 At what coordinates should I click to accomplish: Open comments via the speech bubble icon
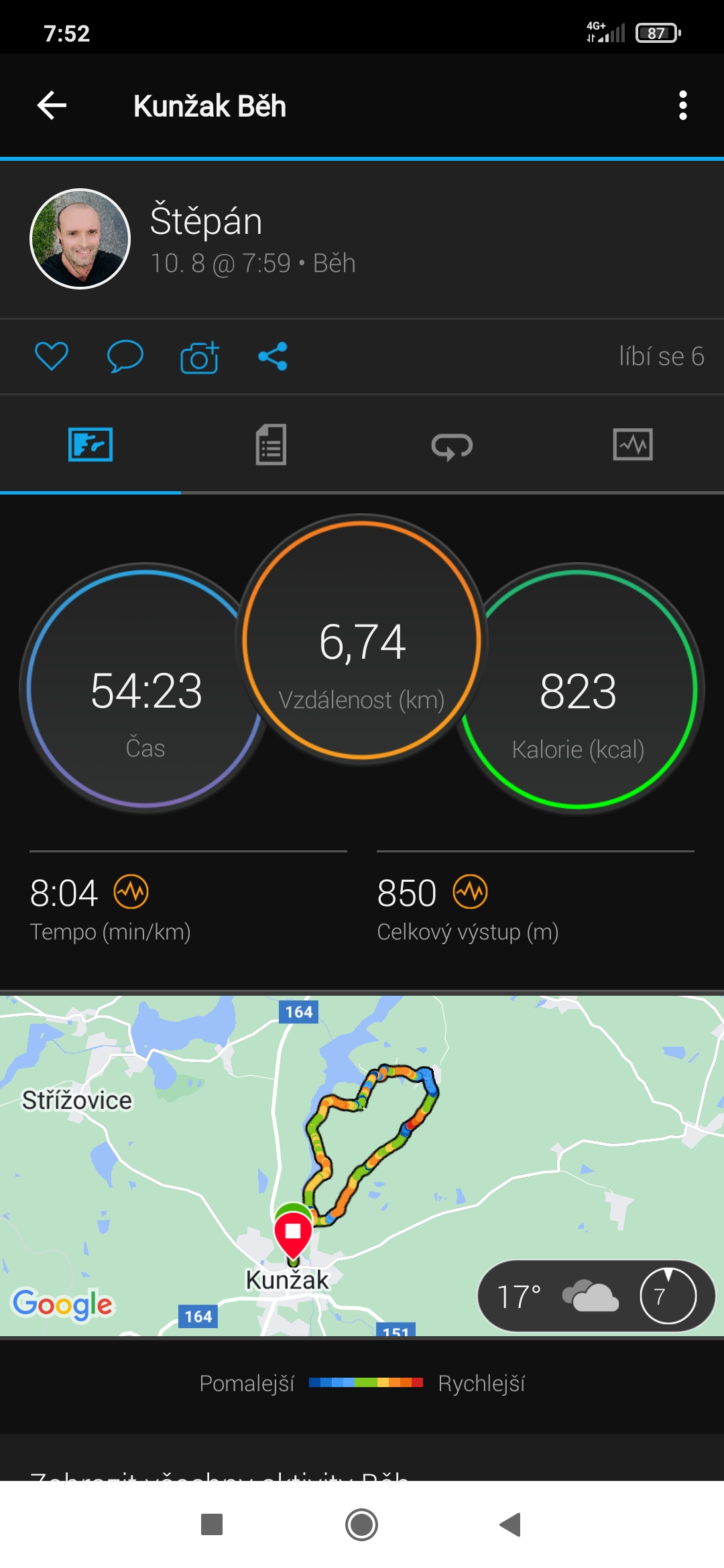(x=125, y=356)
